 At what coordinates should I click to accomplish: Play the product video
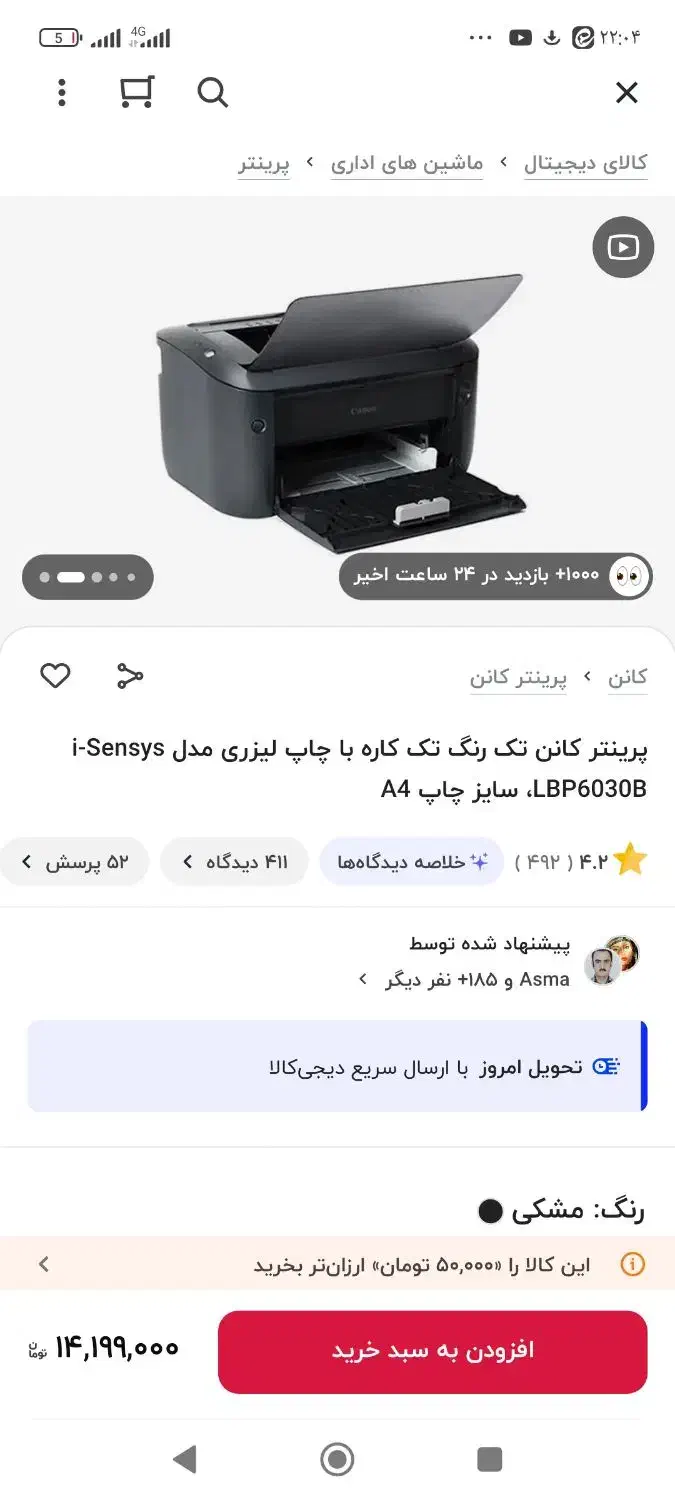pos(622,247)
